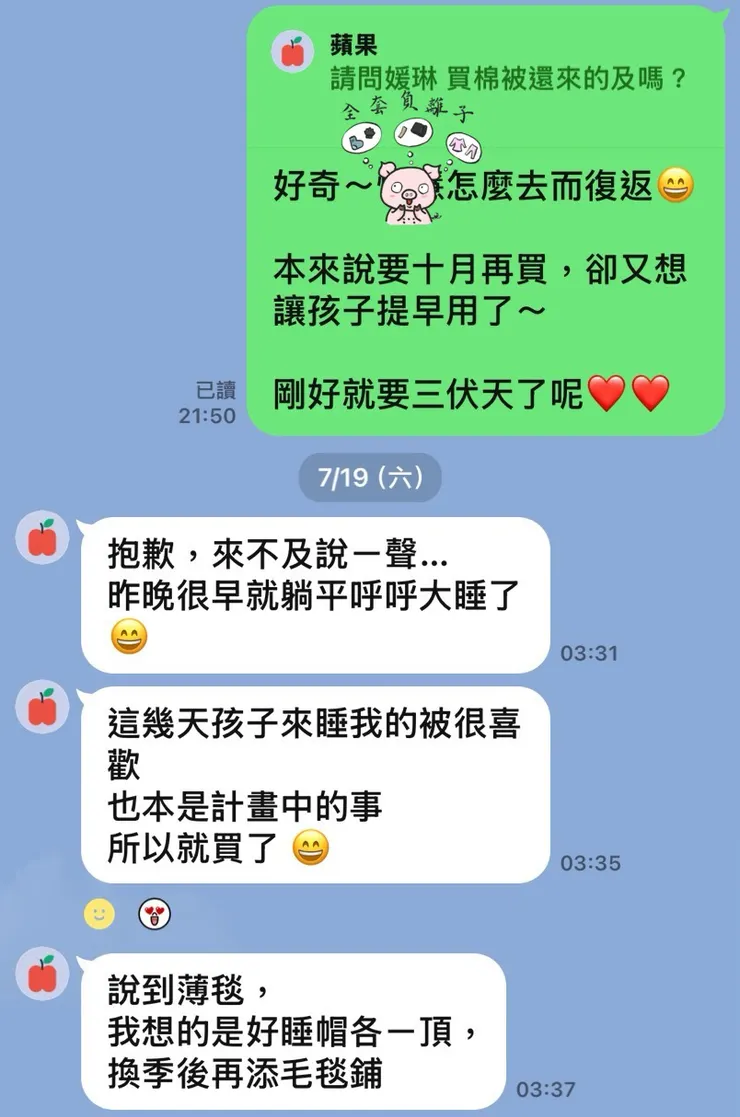Expand the 7/19 (六) date divider
This screenshot has width=740, height=1117.
(x=370, y=477)
